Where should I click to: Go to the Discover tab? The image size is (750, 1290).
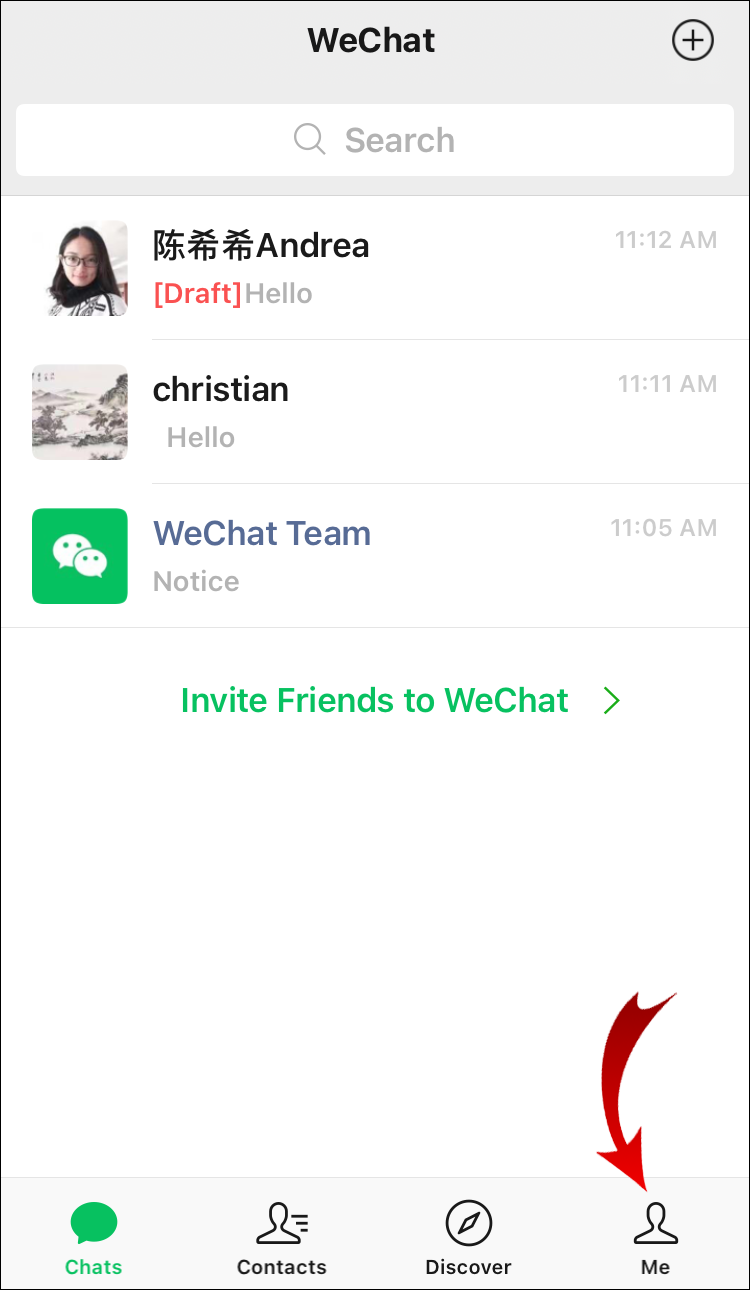[468, 1238]
